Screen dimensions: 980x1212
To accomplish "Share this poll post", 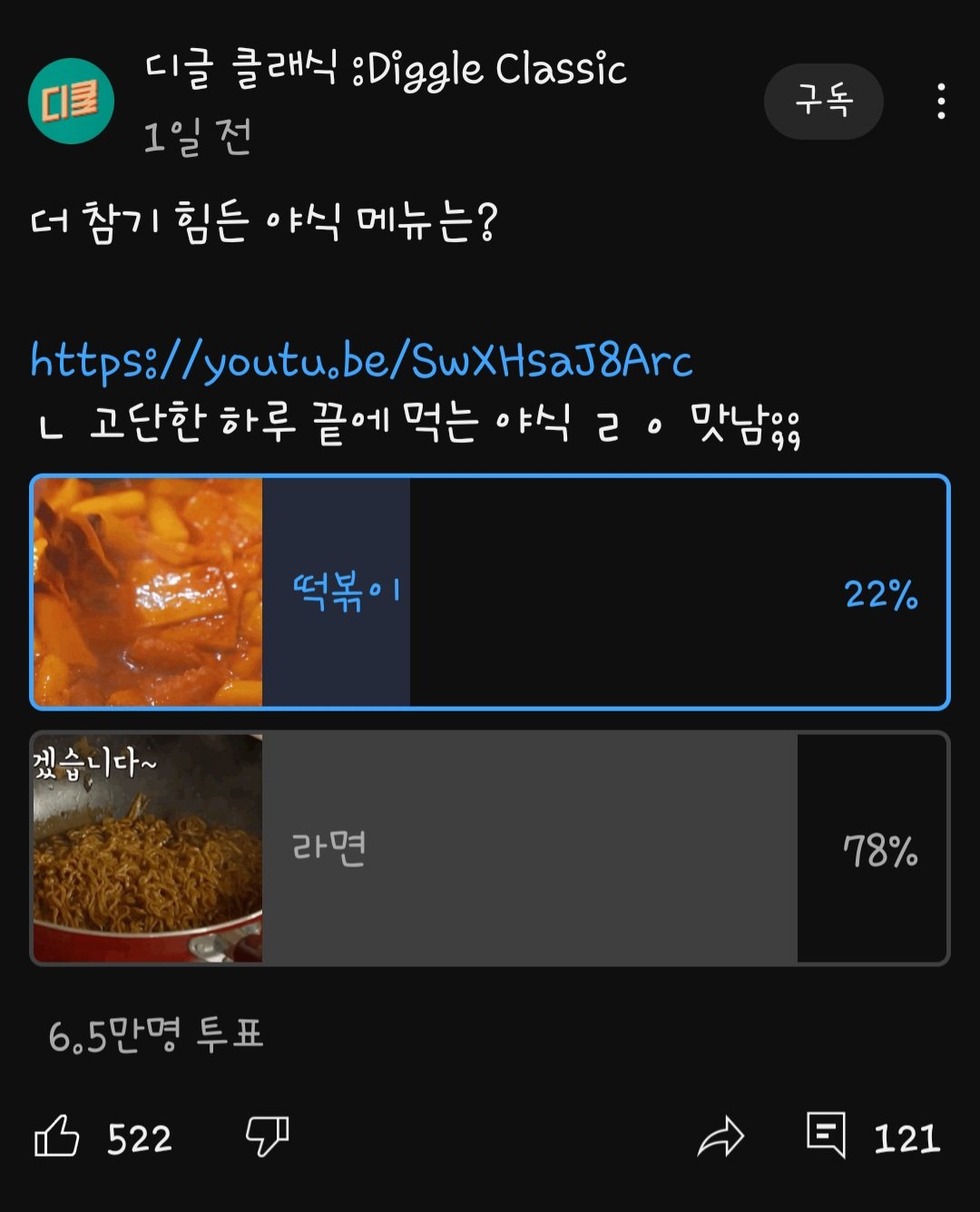I will pos(720,1137).
